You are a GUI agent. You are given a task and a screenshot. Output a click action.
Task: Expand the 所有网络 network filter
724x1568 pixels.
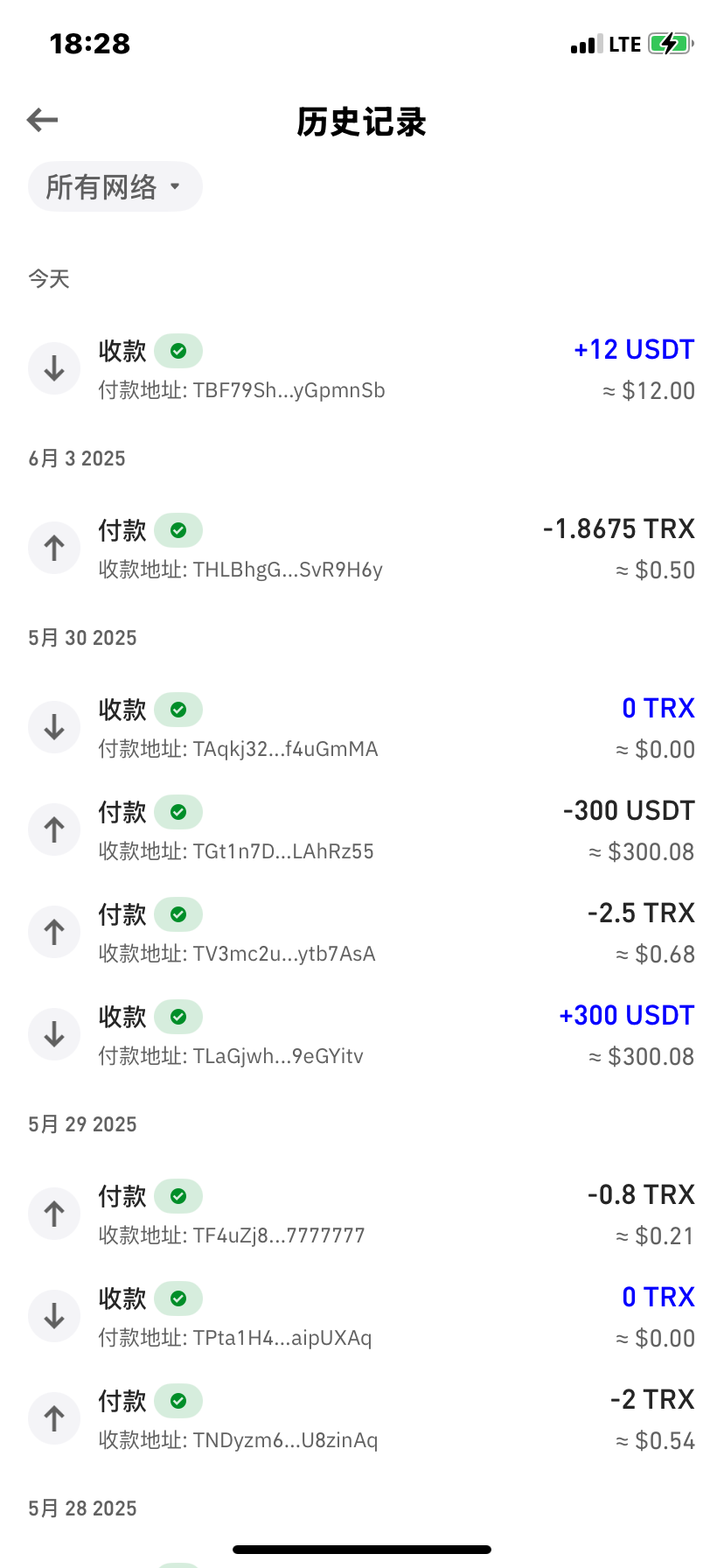tap(115, 186)
